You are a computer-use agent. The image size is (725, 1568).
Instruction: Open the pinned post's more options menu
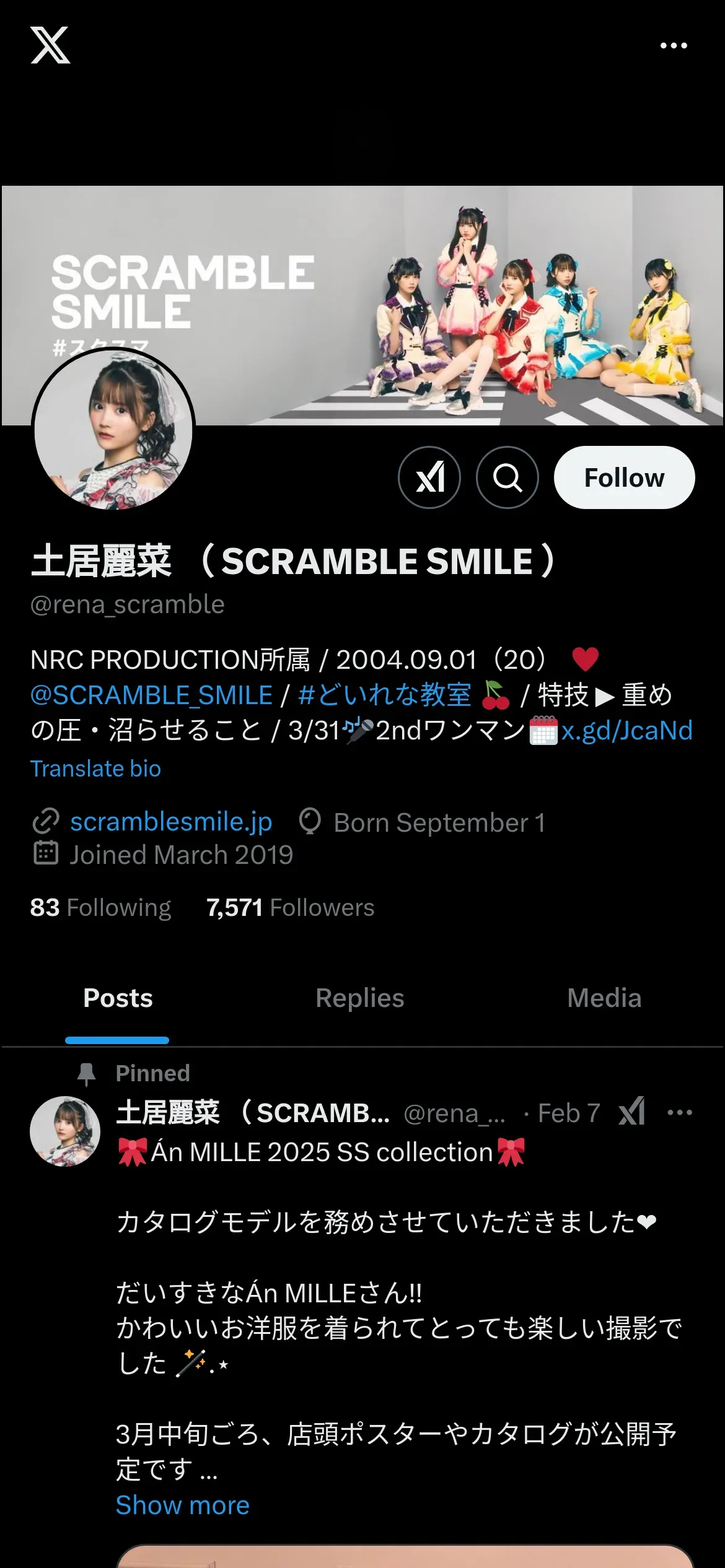tap(680, 1113)
